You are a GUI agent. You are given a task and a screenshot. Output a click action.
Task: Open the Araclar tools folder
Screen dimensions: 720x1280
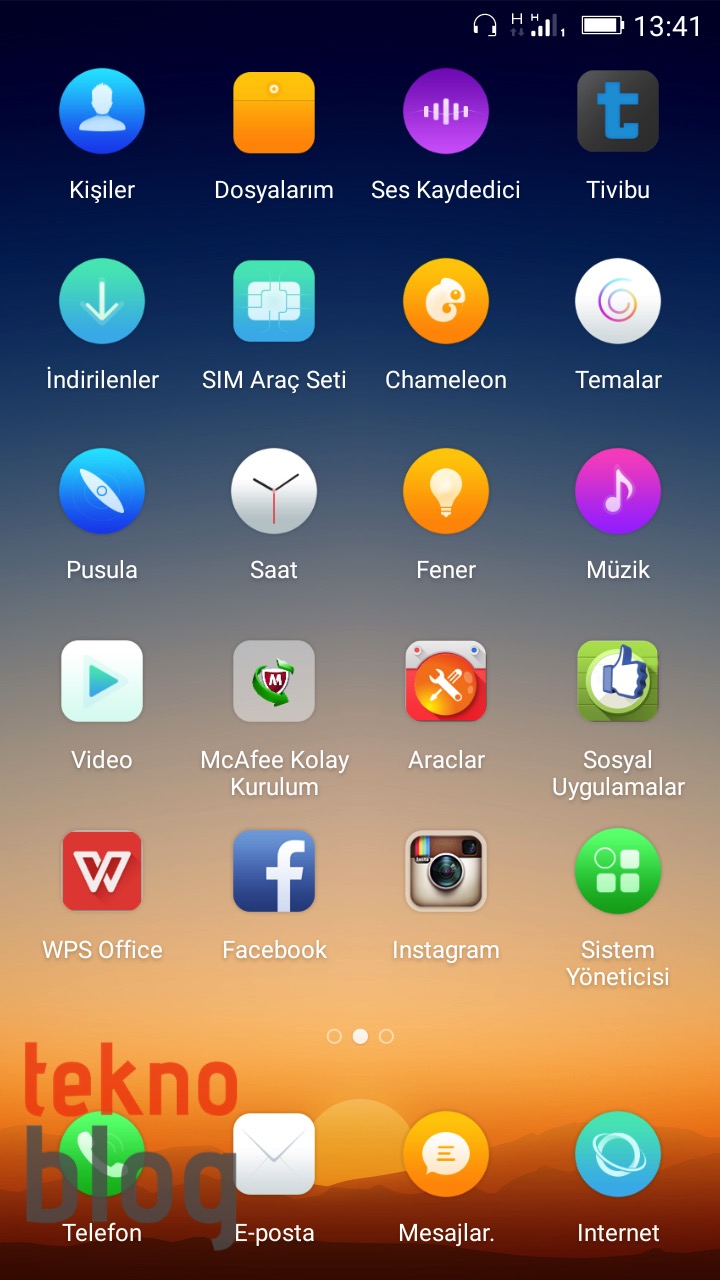coord(446,681)
